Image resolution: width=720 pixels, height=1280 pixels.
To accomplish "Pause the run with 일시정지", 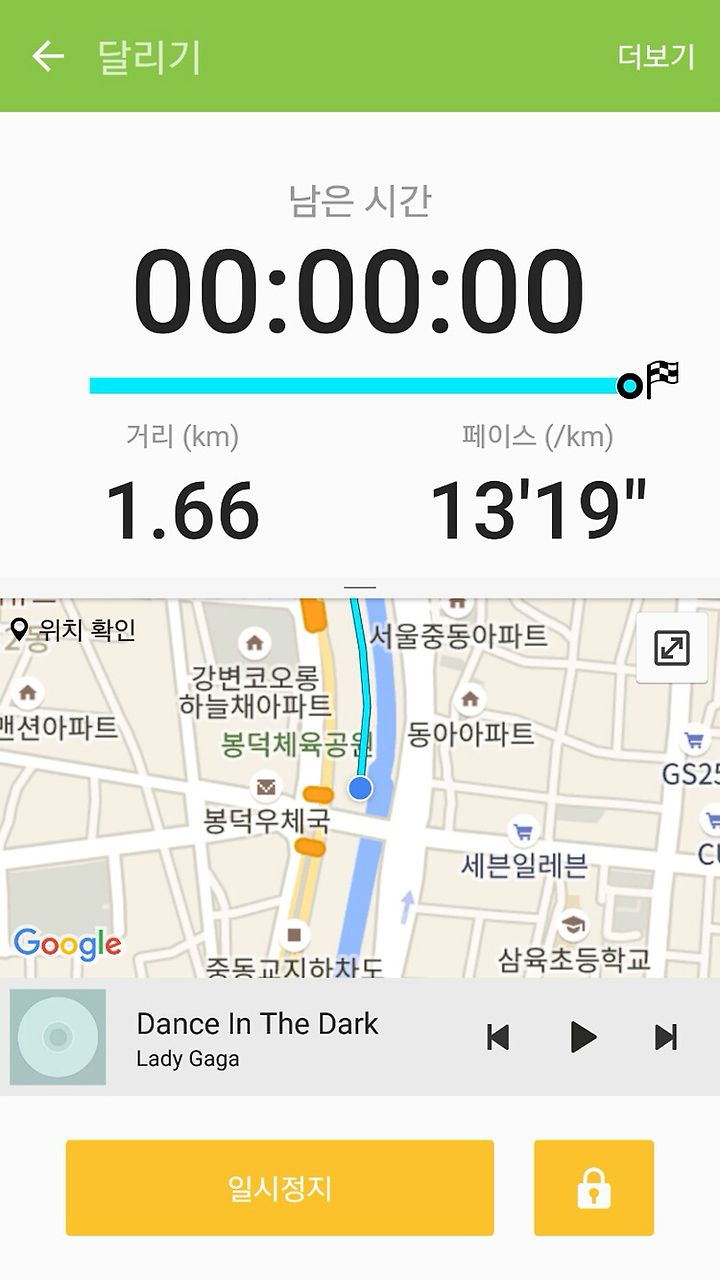I will (x=280, y=1188).
